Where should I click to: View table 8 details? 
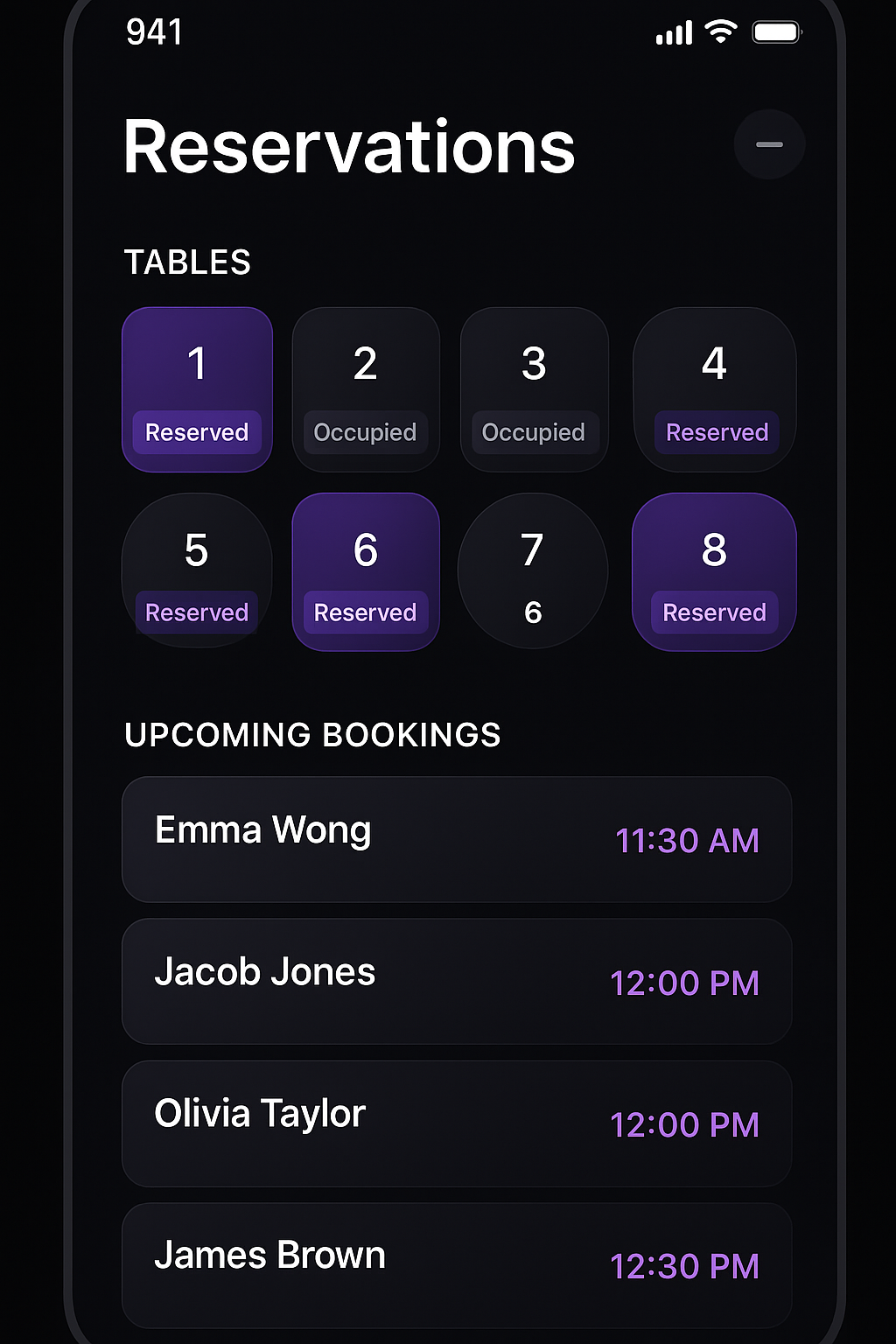point(714,571)
